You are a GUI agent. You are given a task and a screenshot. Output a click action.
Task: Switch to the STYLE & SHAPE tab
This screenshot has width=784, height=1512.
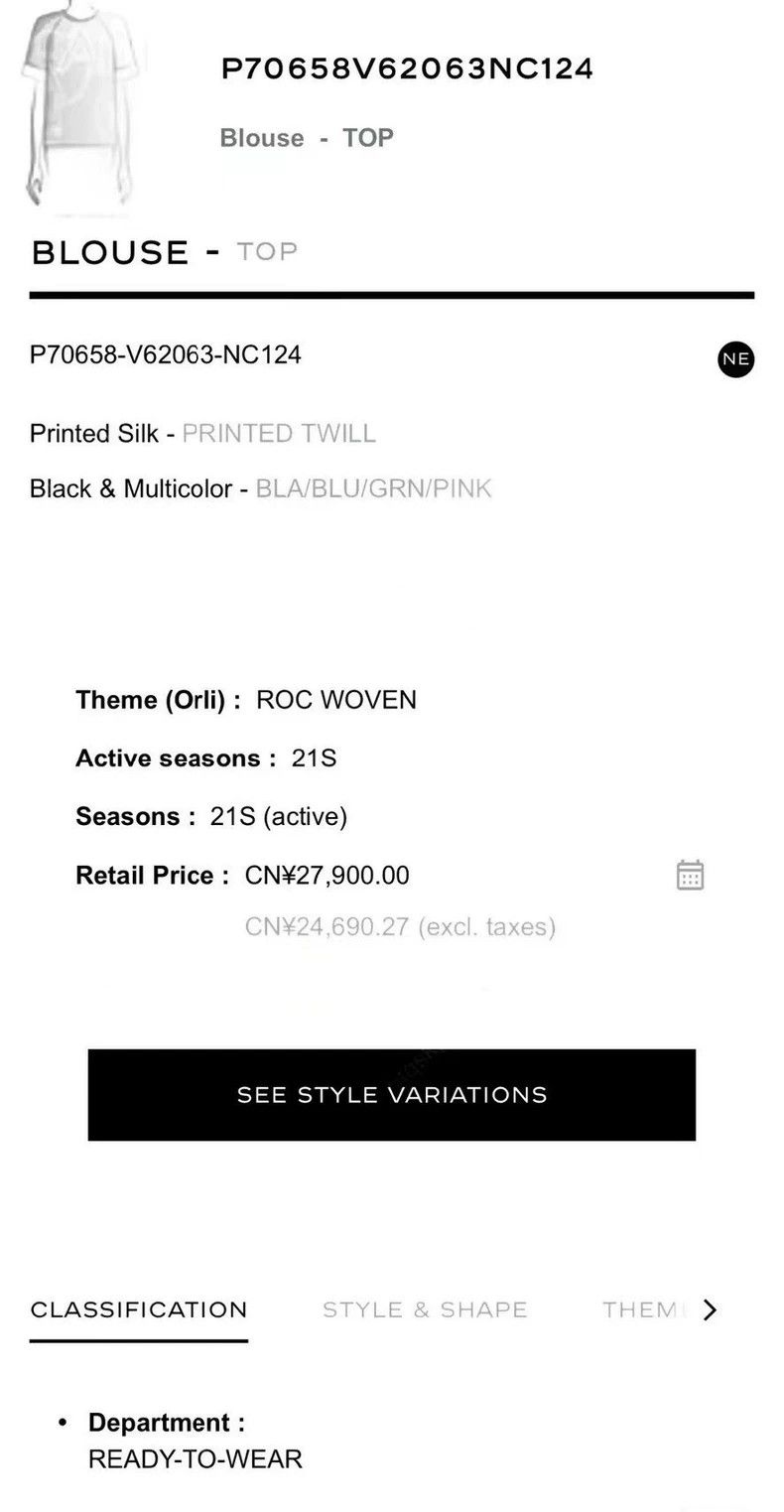tap(425, 1309)
